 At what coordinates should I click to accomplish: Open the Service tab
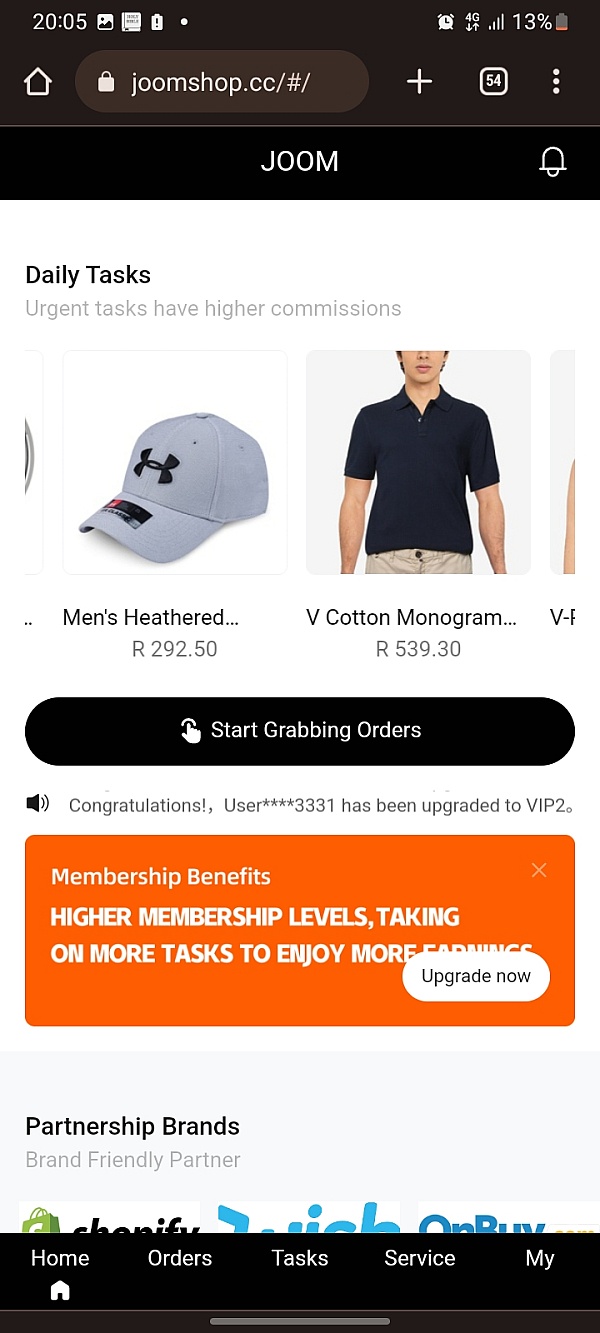pyautogui.click(x=420, y=1259)
